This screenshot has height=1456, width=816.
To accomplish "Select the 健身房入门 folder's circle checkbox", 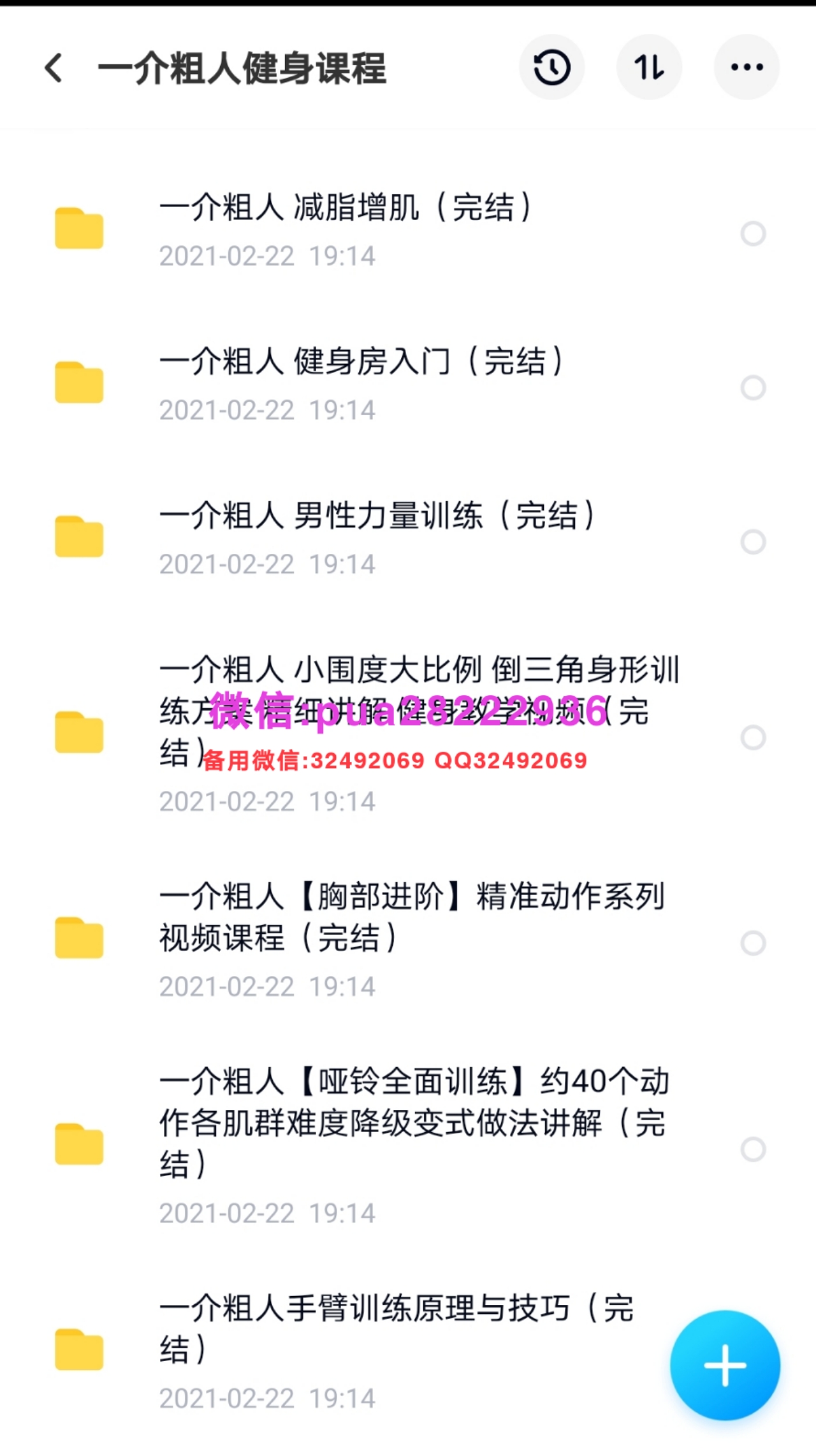I will [753, 388].
